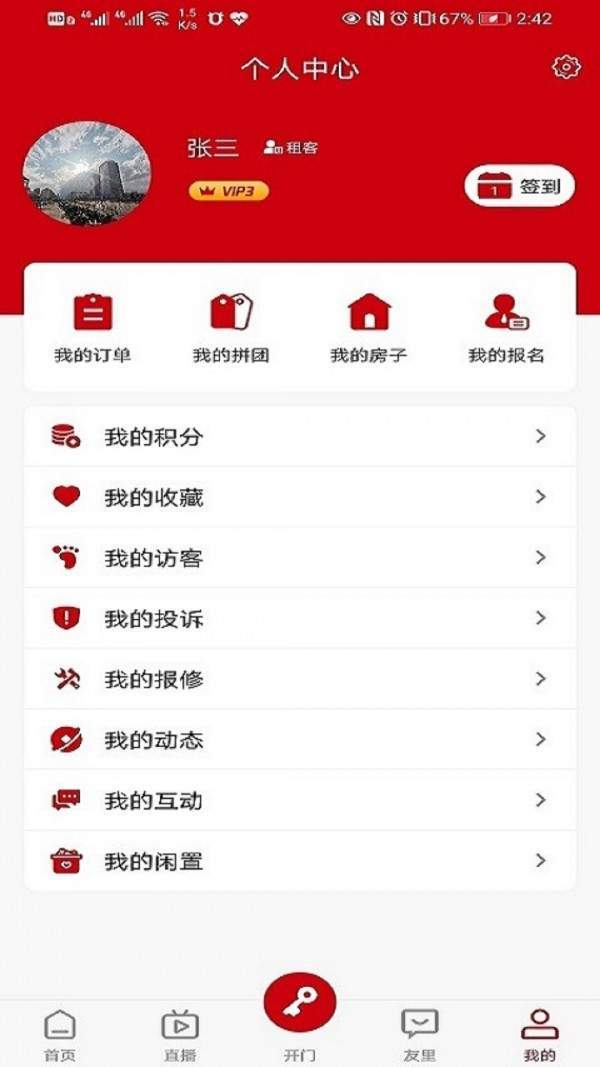Open the 我的互动 interactions row
The width and height of the screenshot is (600, 1067).
pyautogui.click(x=300, y=800)
